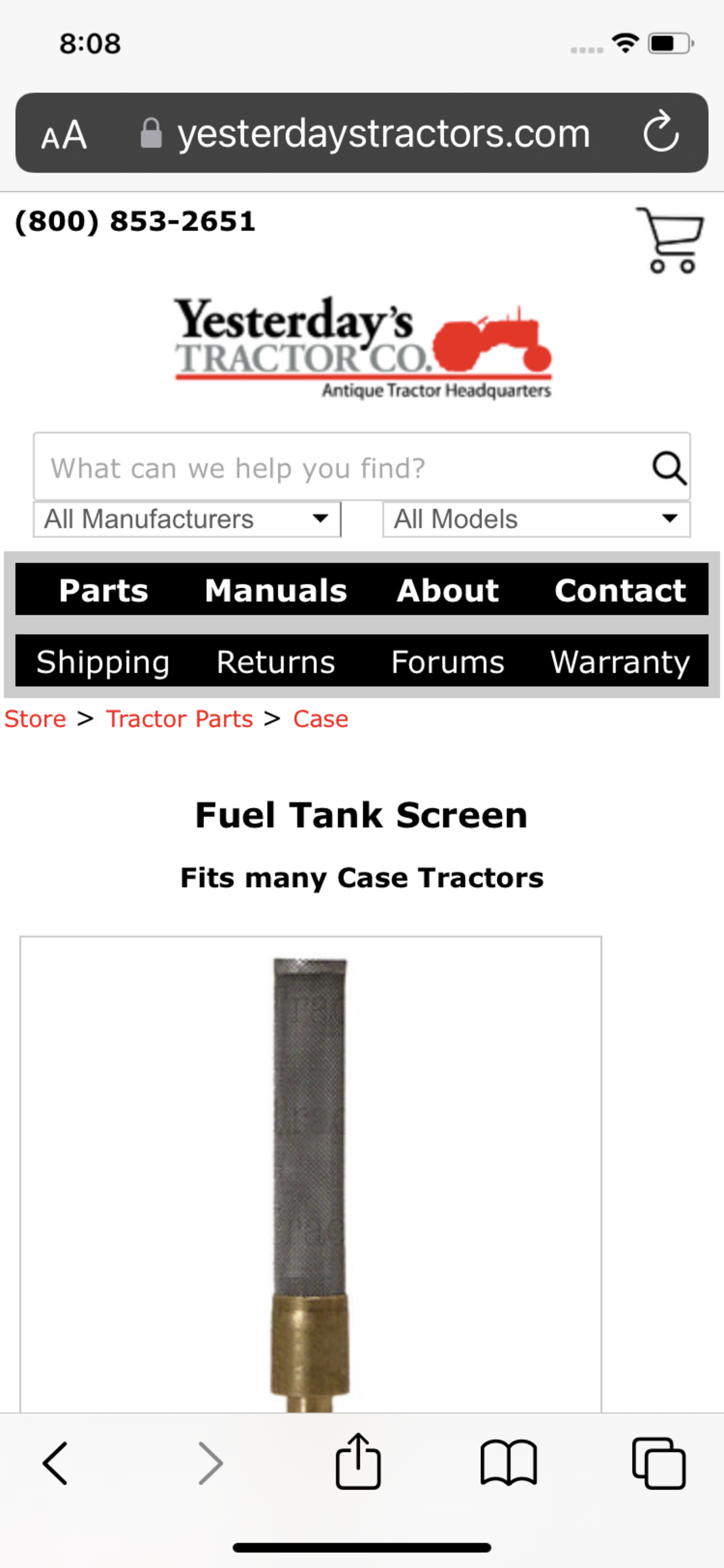Screen dimensions: 724x1568
Task: Reload the page in Safari
Action: click(x=661, y=132)
